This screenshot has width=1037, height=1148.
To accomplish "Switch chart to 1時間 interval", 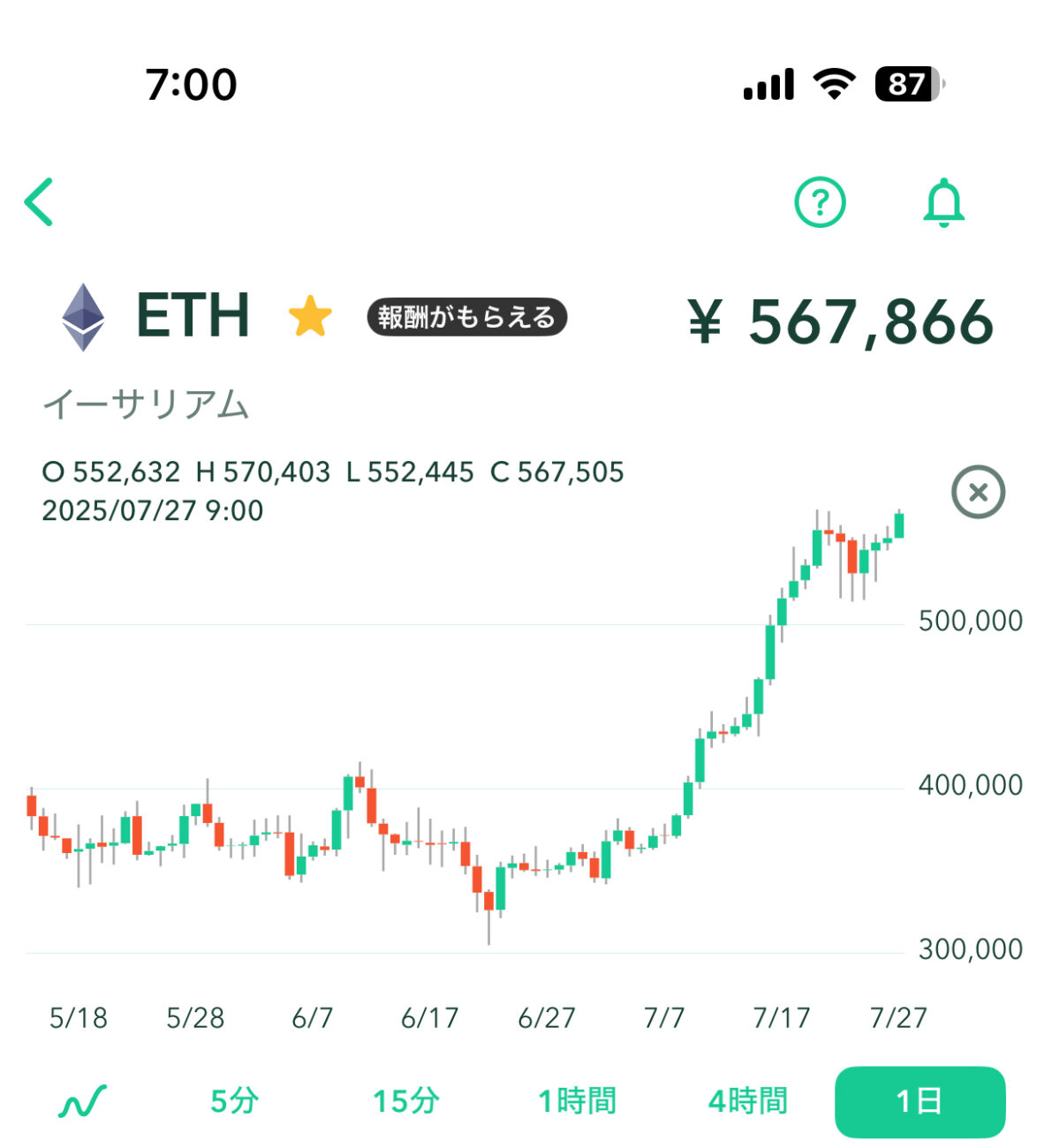I will pos(577,1101).
